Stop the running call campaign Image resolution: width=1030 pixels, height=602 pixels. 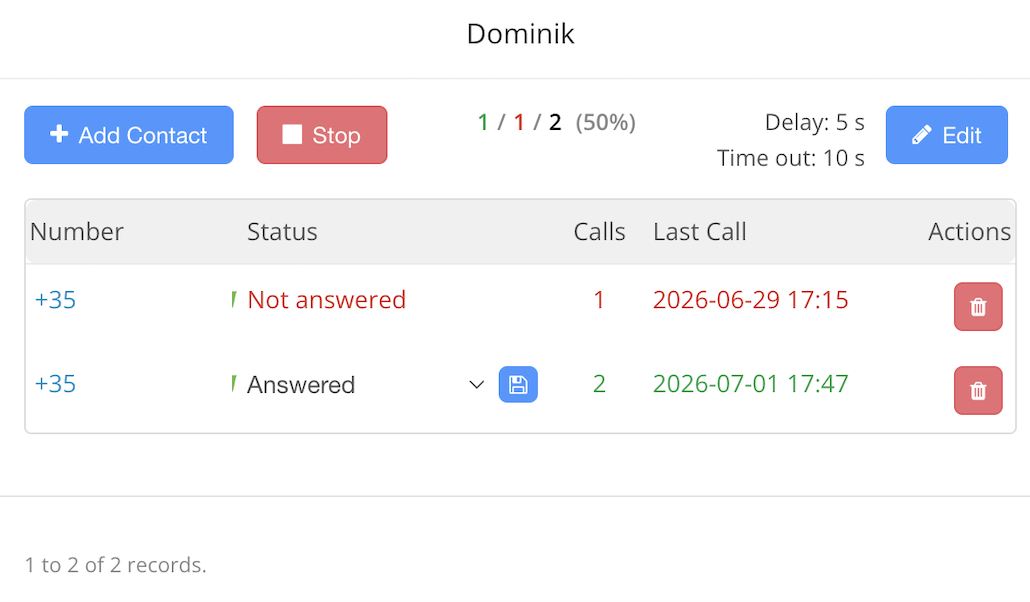click(x=322, y=135)
